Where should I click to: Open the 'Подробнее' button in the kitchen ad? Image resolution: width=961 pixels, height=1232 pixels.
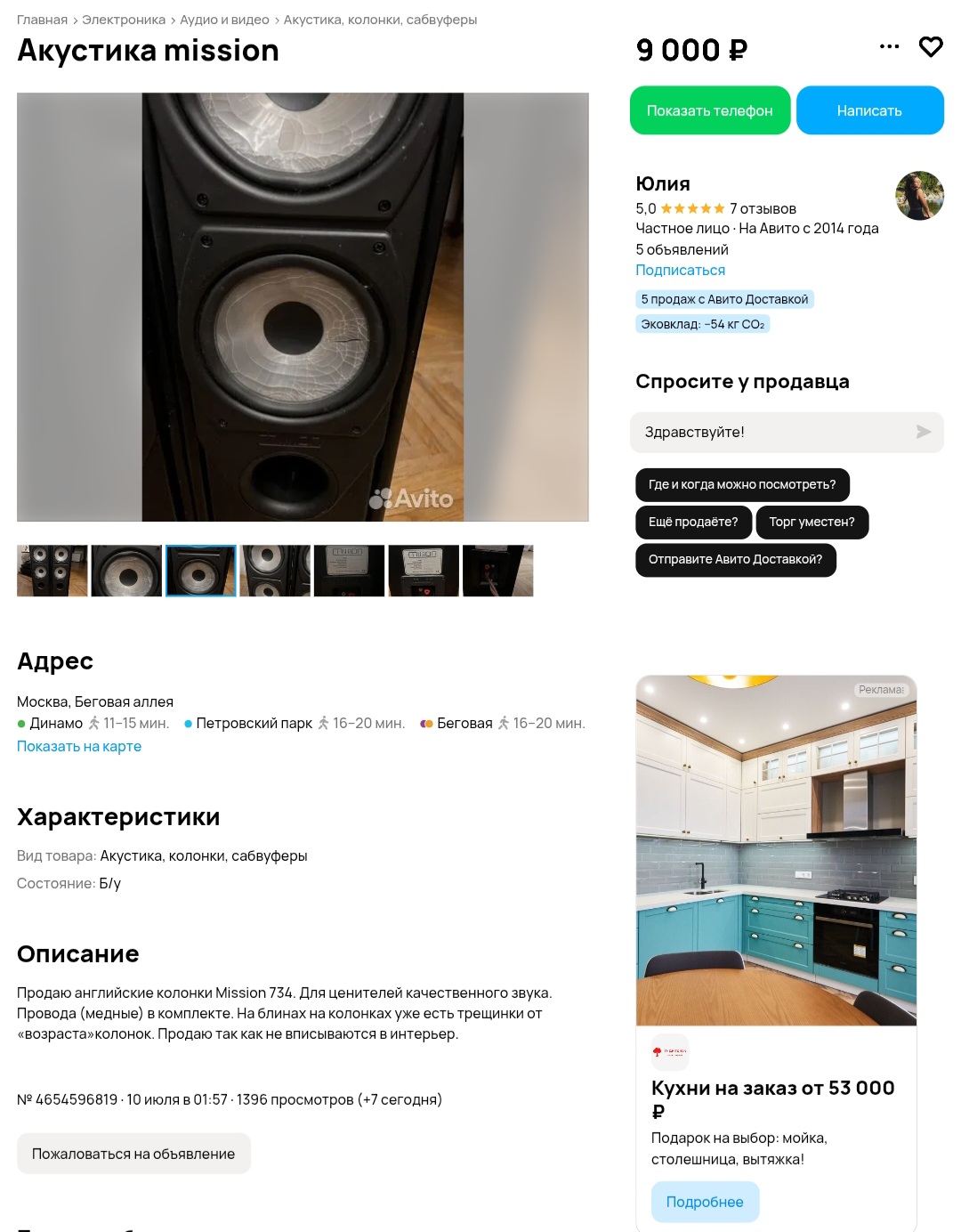[705, 1202]
